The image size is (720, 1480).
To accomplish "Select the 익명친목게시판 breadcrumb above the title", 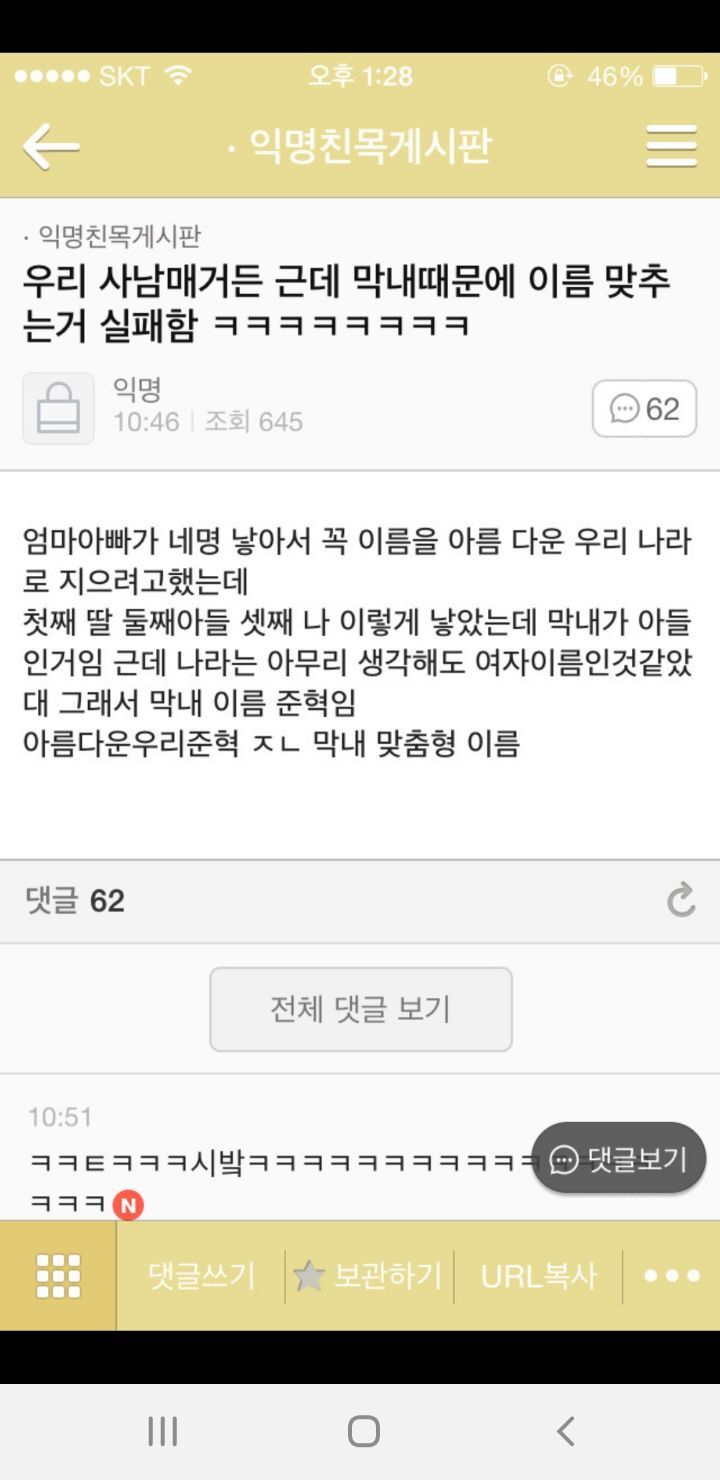I will click(x=110, y=236).
